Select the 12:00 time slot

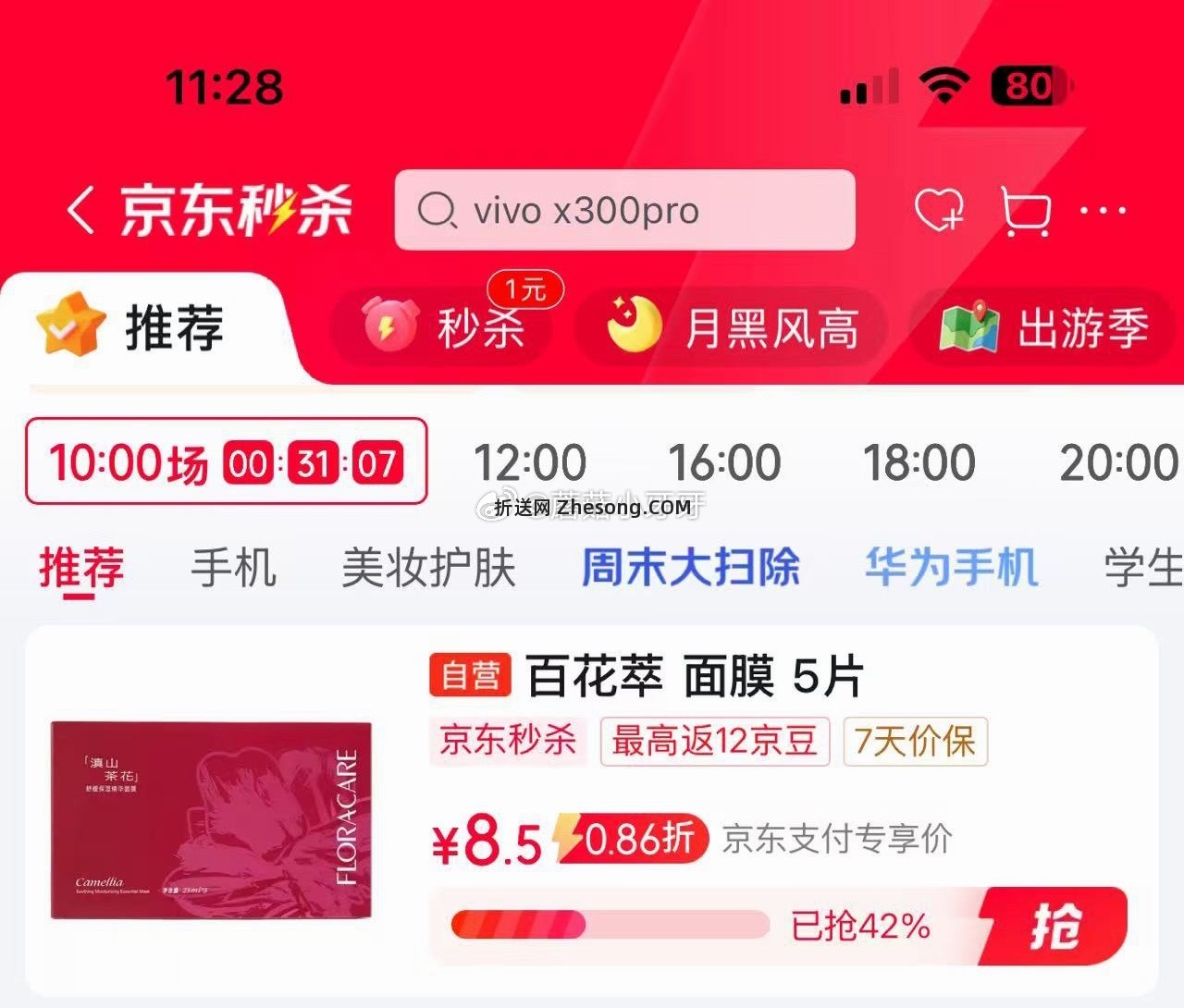[x=530, y=461]
